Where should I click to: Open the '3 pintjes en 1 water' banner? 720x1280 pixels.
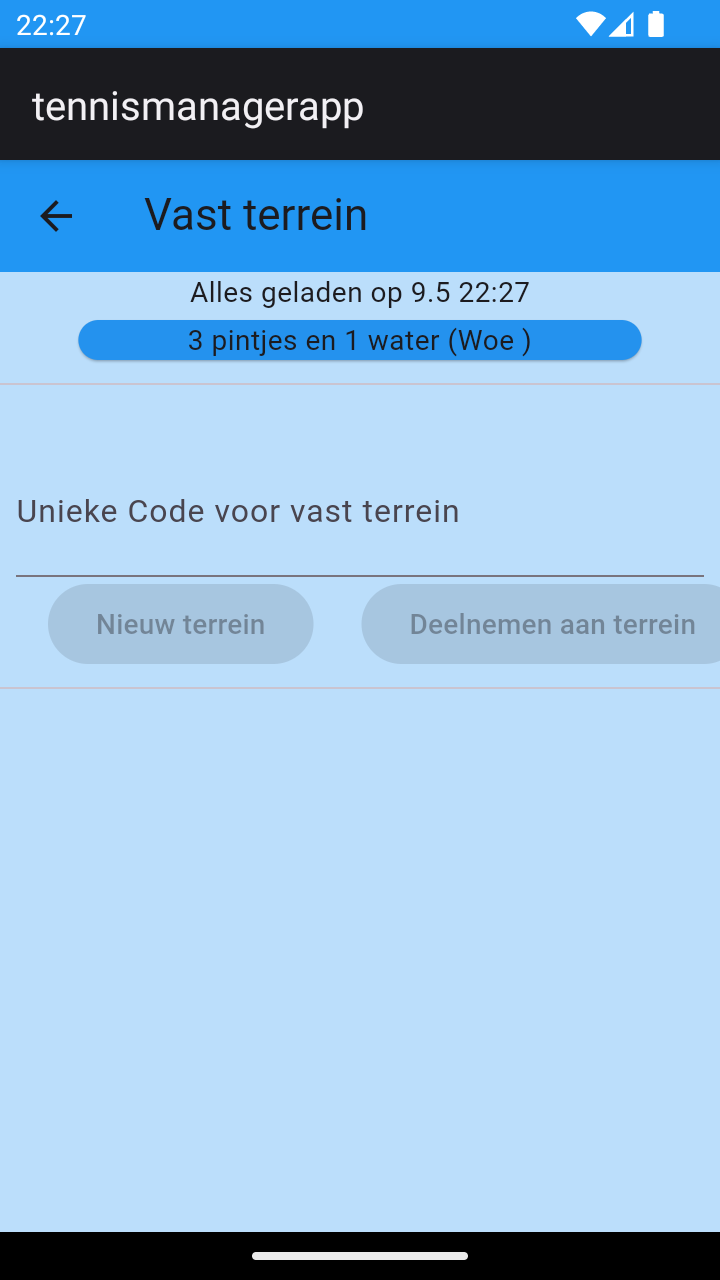(x=360, y=340)
